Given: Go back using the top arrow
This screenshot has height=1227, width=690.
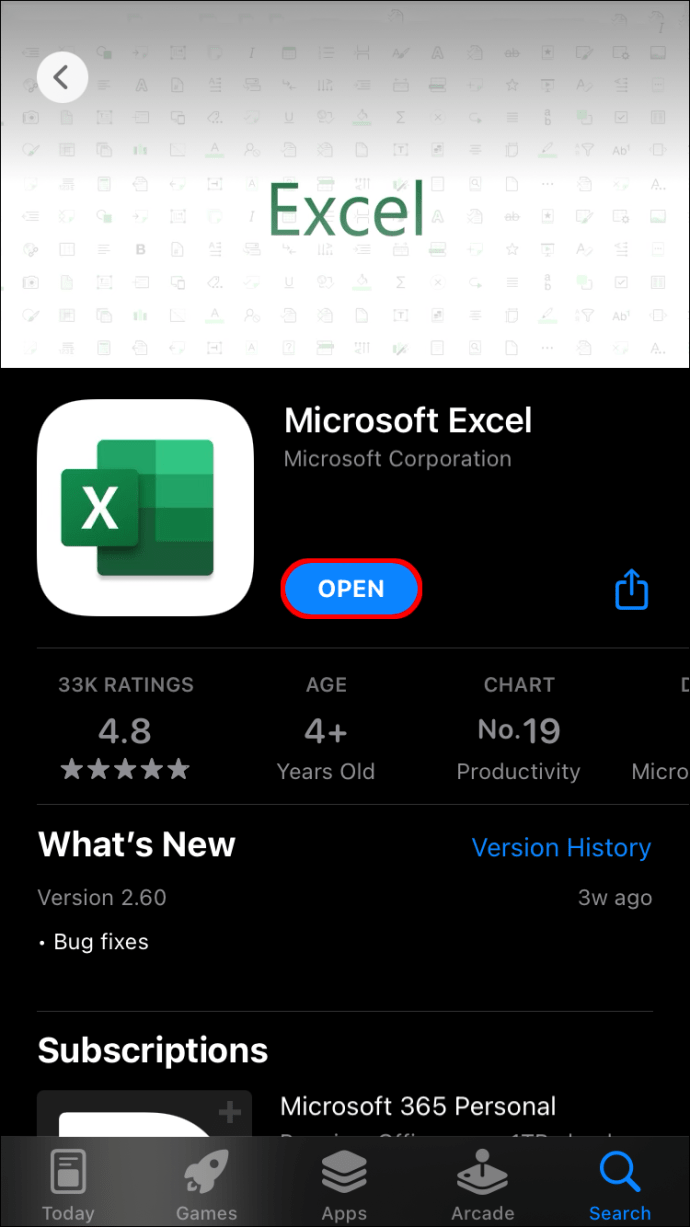Looking at the screenshot, I should [62, 77].
